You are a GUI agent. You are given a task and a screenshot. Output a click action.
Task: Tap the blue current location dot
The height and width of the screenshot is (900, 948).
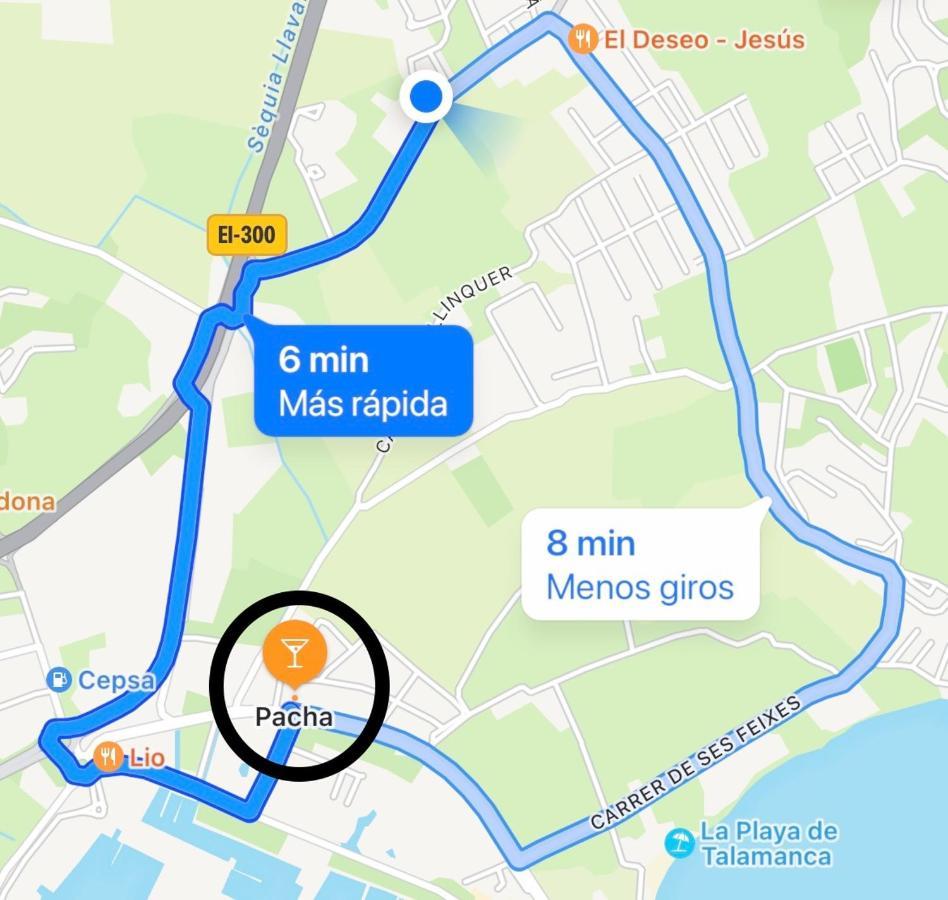pyautogui.click(x=427, y=98)
